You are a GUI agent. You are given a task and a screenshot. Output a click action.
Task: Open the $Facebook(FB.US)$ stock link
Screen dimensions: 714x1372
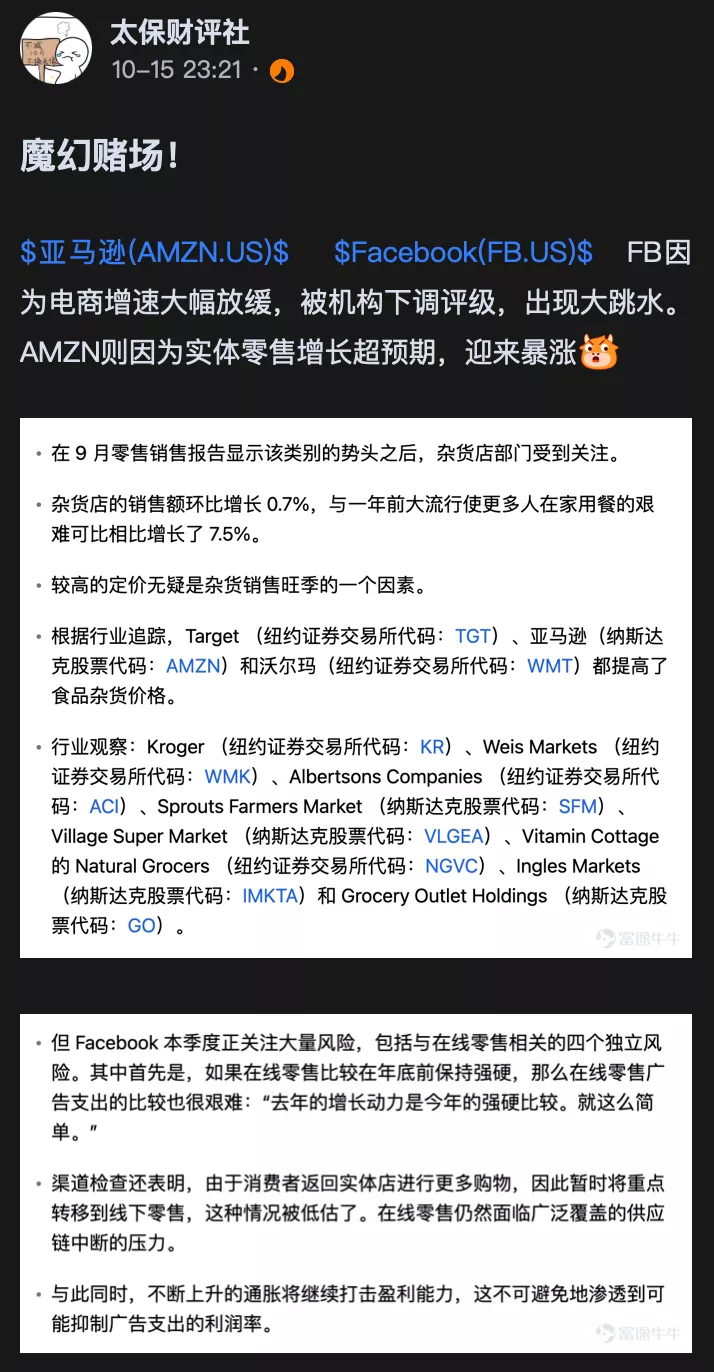[x=463, y=252]
